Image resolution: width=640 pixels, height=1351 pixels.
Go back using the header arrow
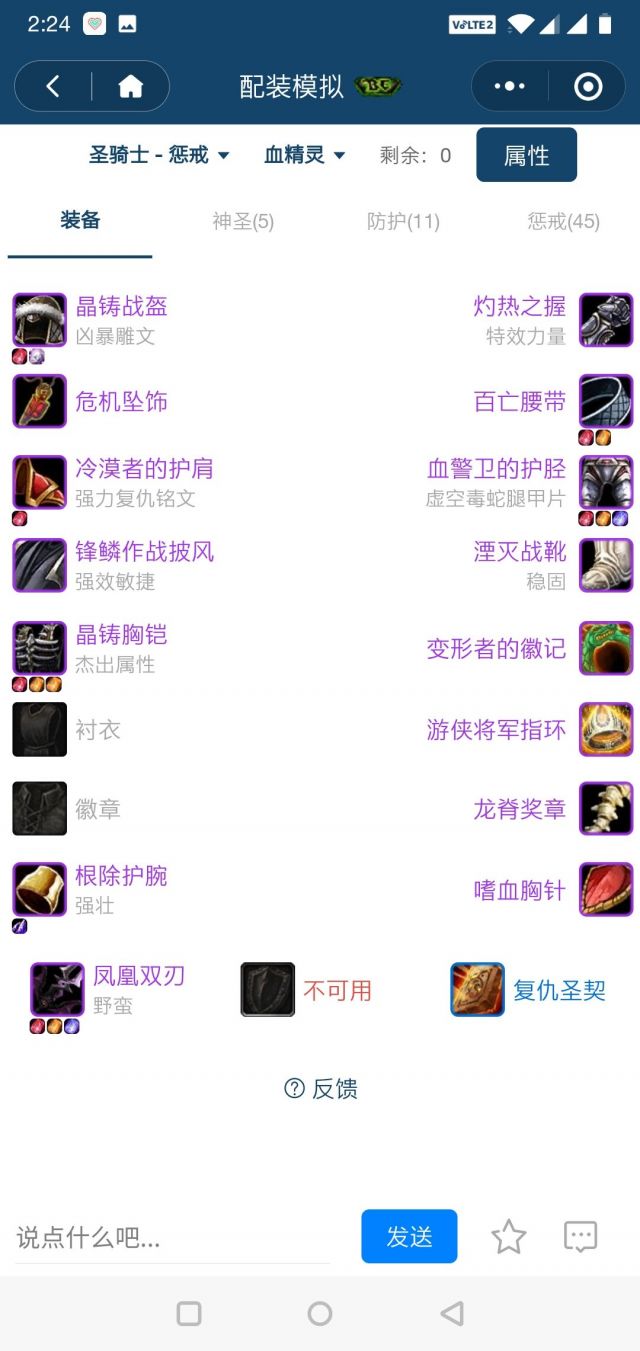53,87
